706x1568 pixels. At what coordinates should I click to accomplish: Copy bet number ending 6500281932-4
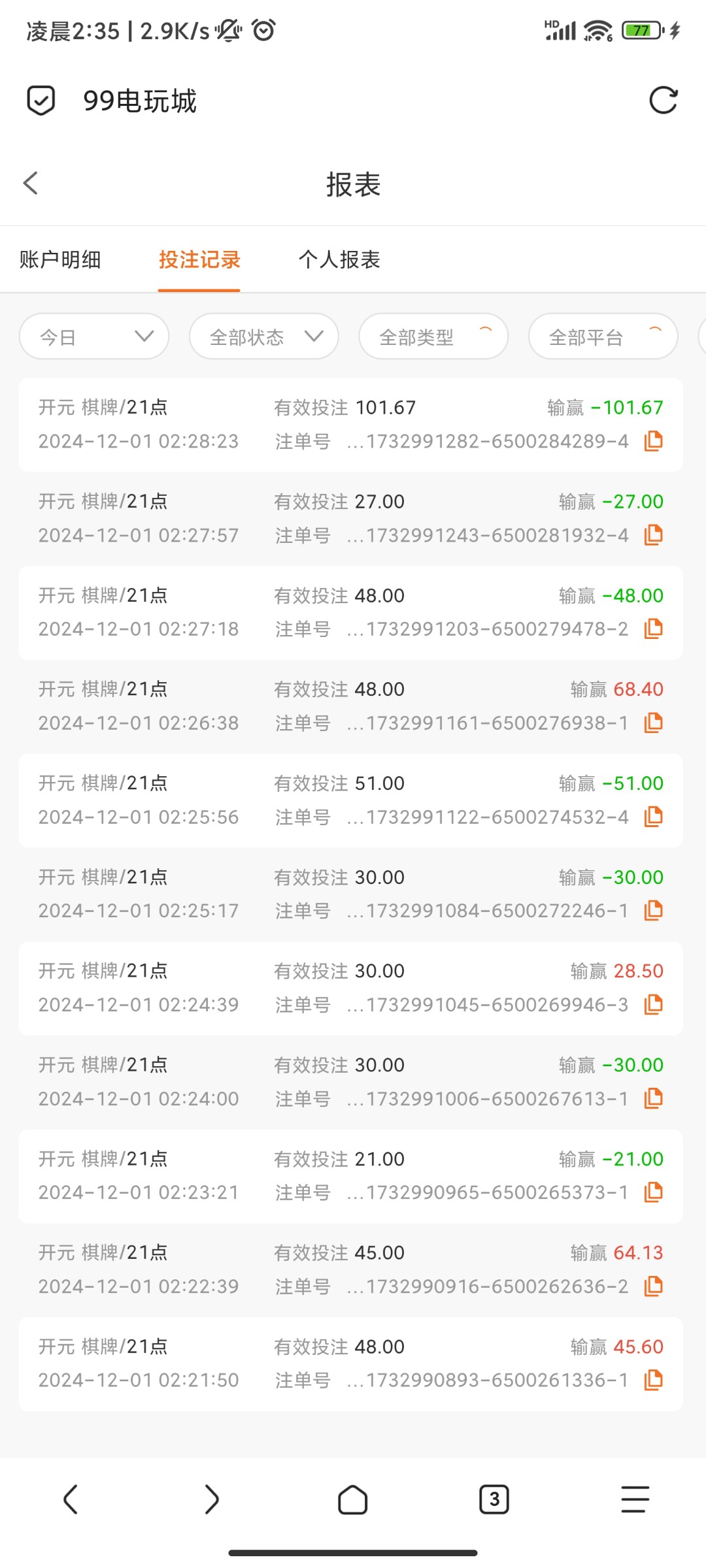click(x=653, y=536)
